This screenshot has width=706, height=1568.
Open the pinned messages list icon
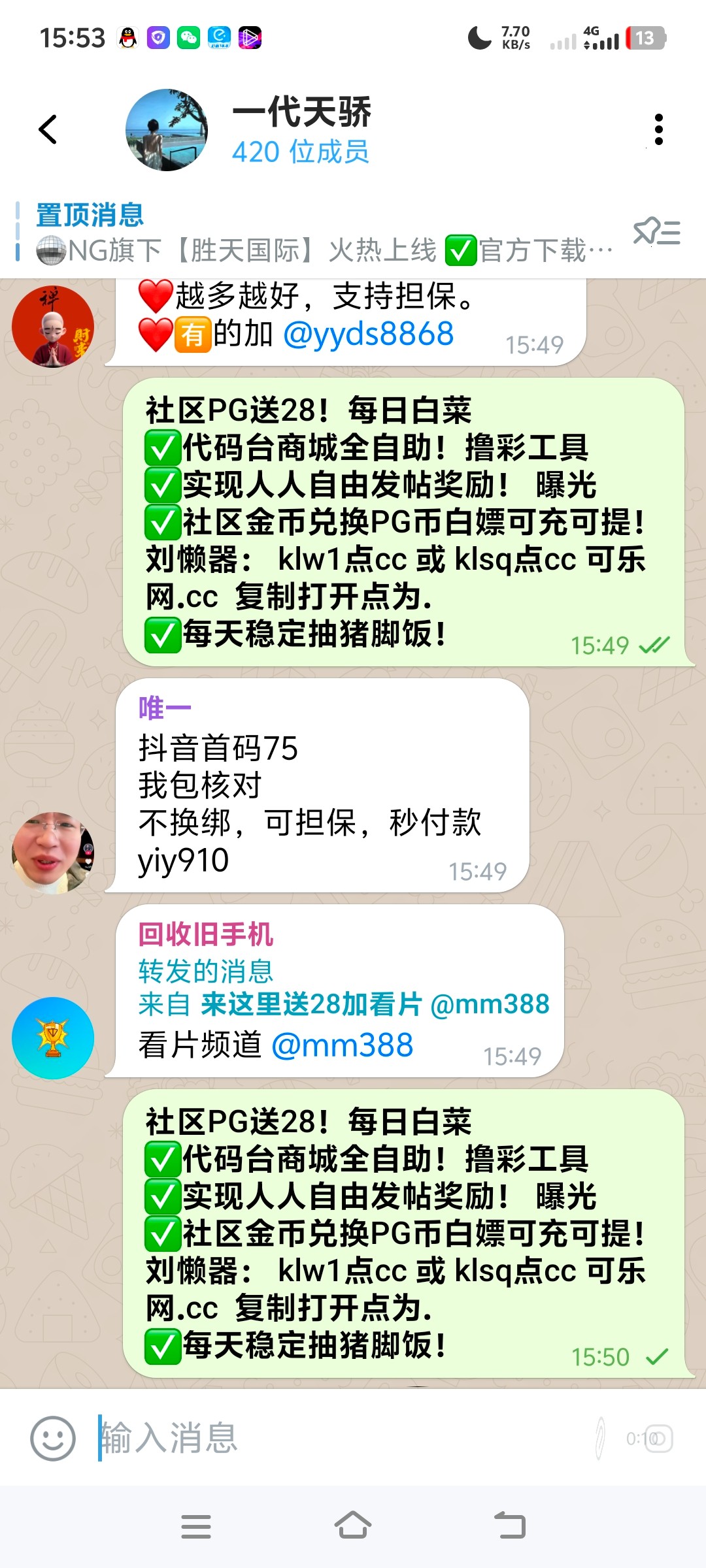(656, 232)
